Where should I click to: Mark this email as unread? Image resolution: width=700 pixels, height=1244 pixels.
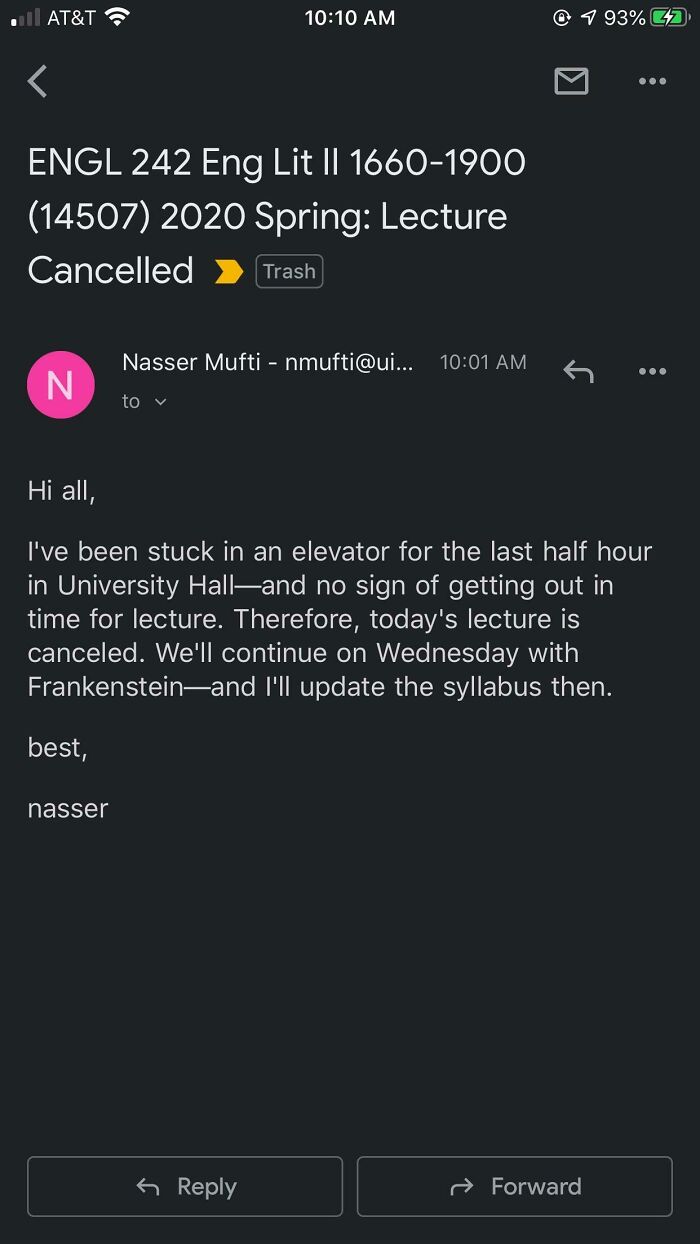571,81
